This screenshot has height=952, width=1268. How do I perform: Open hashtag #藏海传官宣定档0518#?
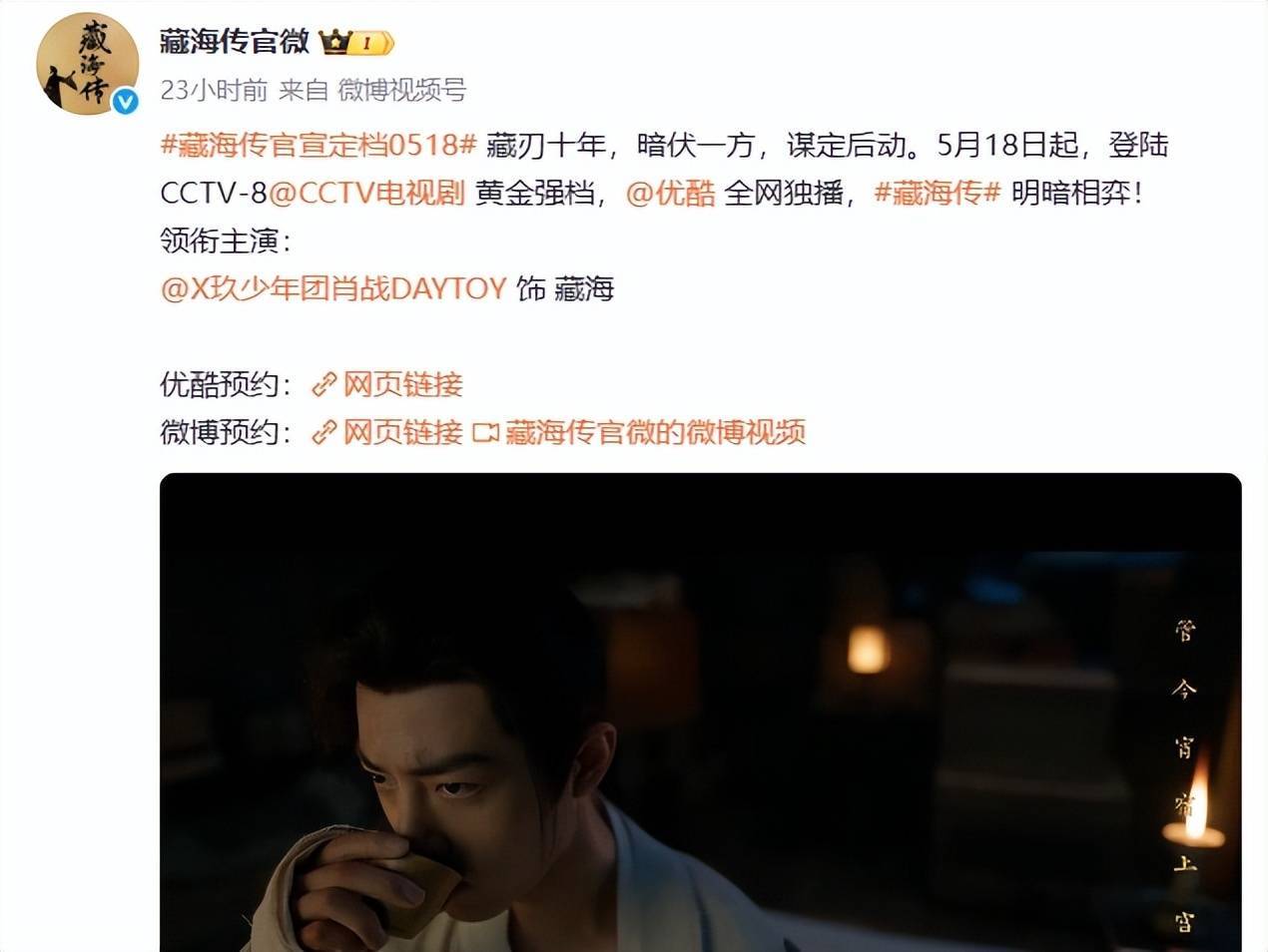pos(318,146)
